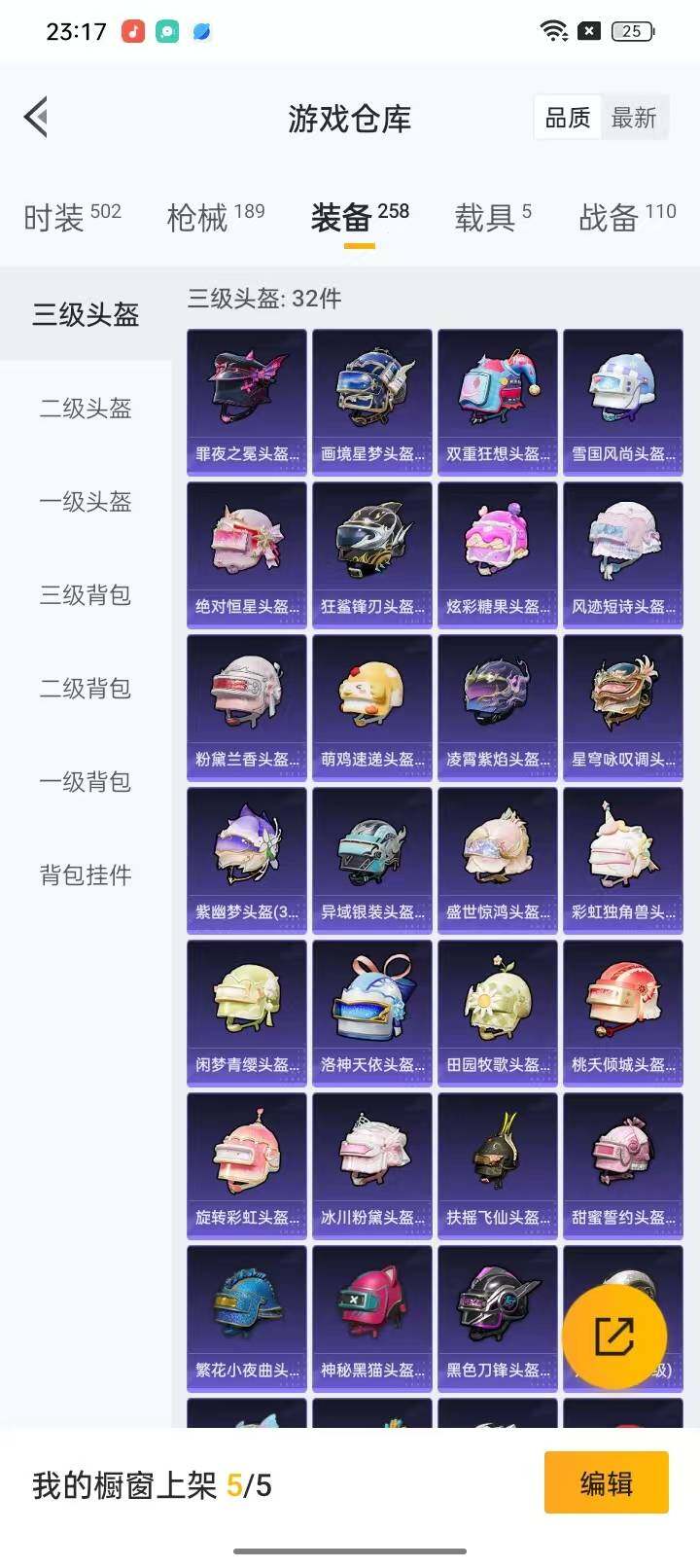This screenshot has height=1568, width=700.
Task: Open the yellow share floating button
Action: point(612,1336)
